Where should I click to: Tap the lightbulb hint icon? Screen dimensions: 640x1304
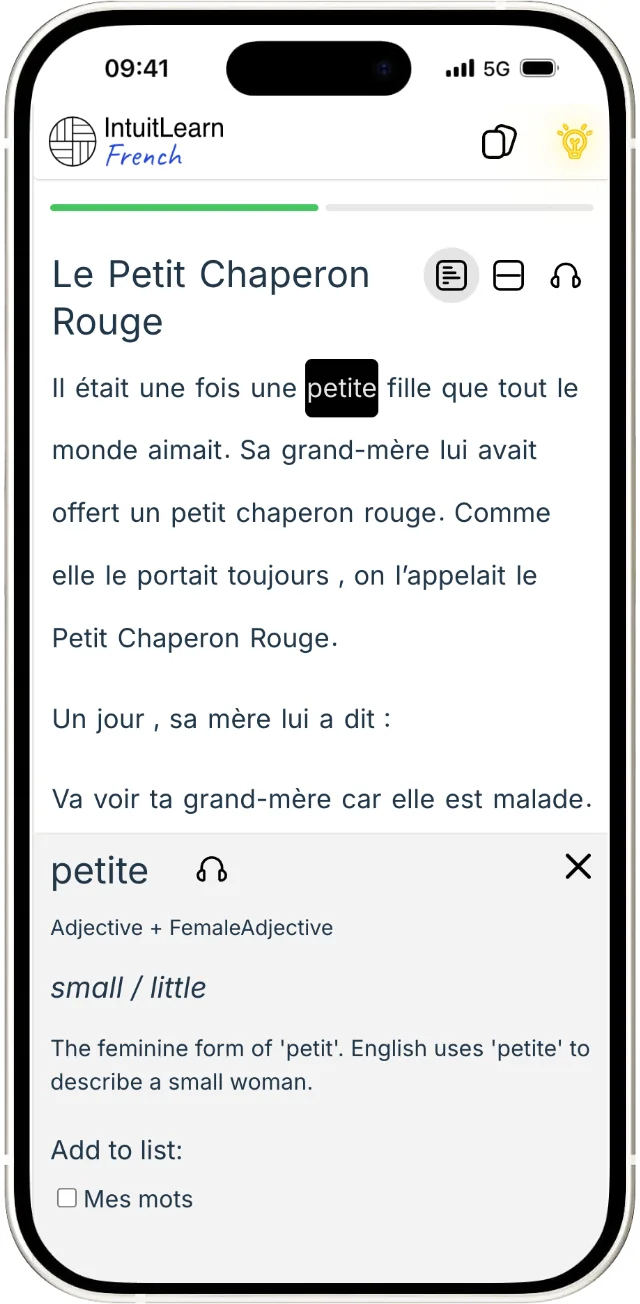(x=575, y=142)
